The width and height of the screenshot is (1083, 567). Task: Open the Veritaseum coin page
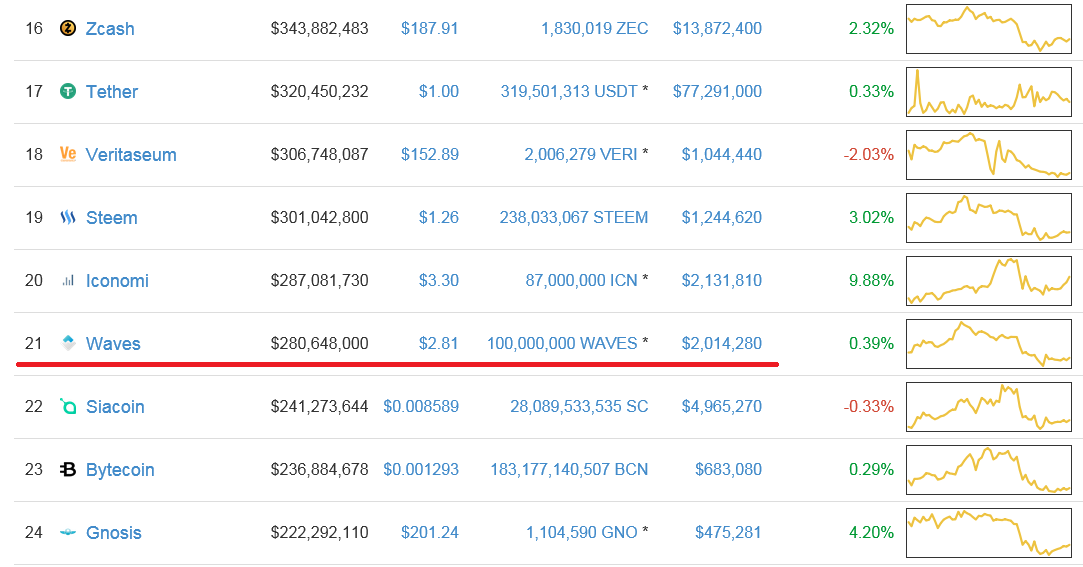[x=131, y=155]
